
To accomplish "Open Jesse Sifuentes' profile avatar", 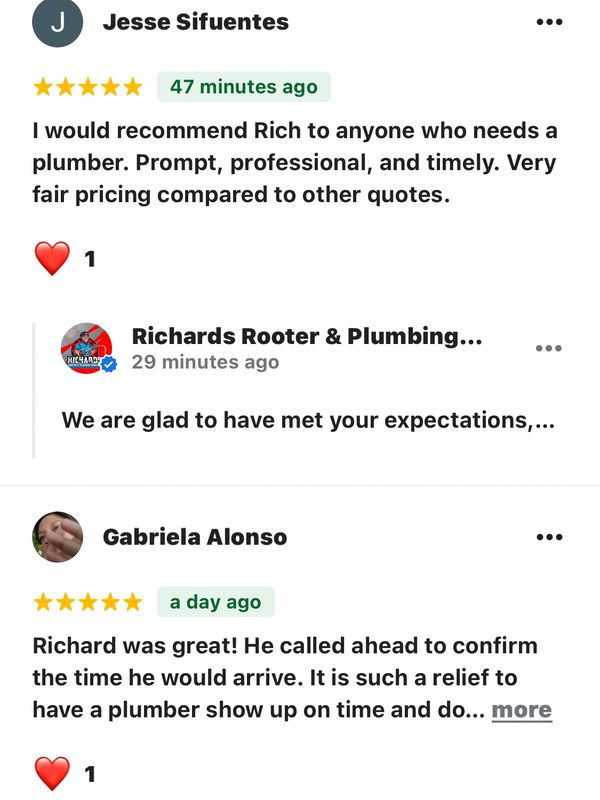I will pyautogui.click(x=57, y=22).
